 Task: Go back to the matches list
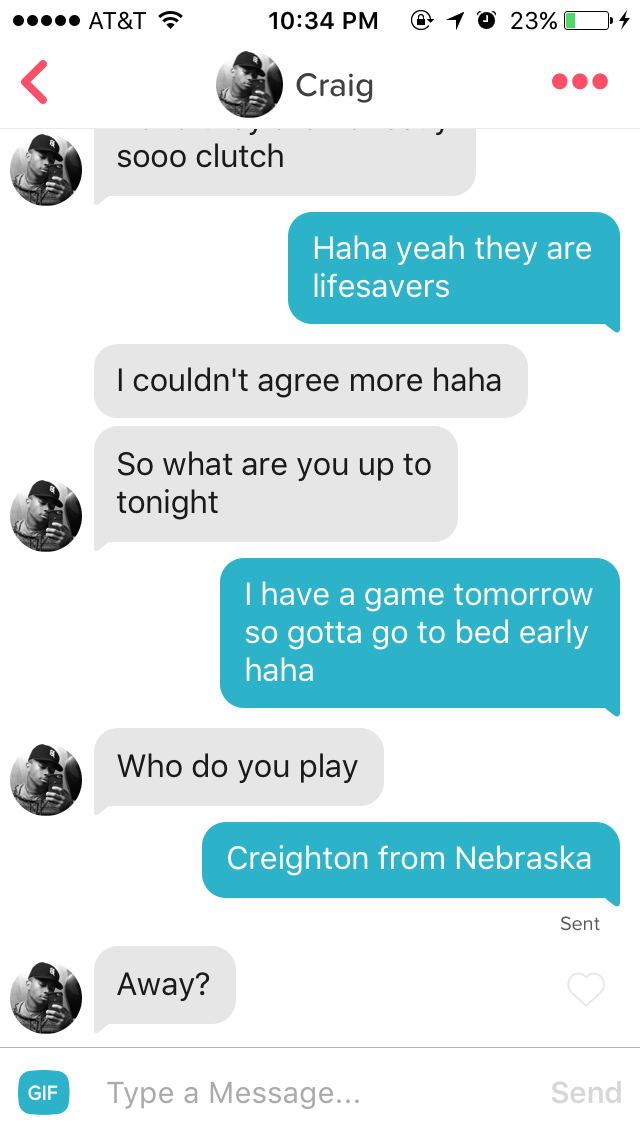[35, 82]
